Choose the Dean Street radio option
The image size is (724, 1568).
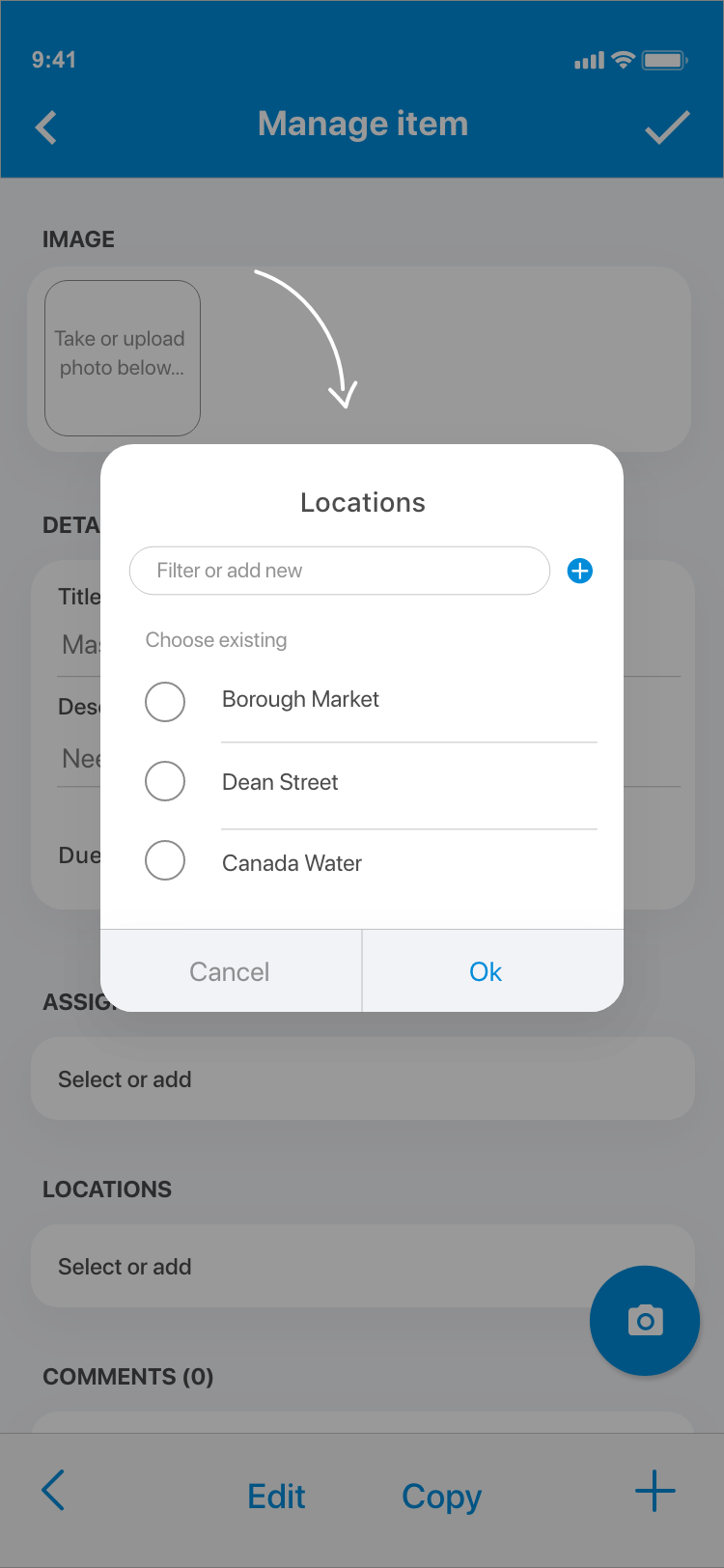click(x=165, y=781)
